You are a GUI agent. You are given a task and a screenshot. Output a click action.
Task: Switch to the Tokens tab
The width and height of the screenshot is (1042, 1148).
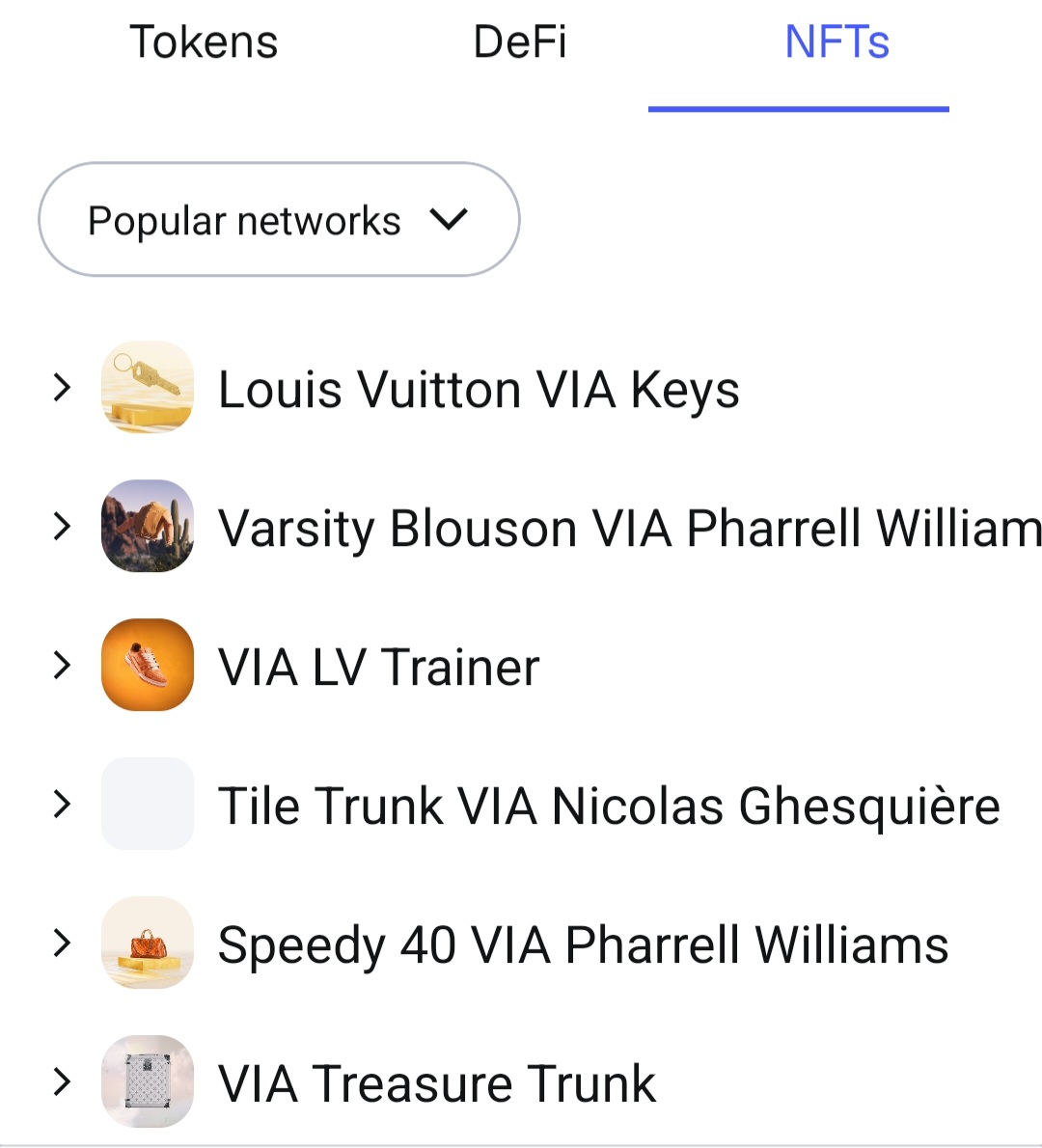[204, 42]
